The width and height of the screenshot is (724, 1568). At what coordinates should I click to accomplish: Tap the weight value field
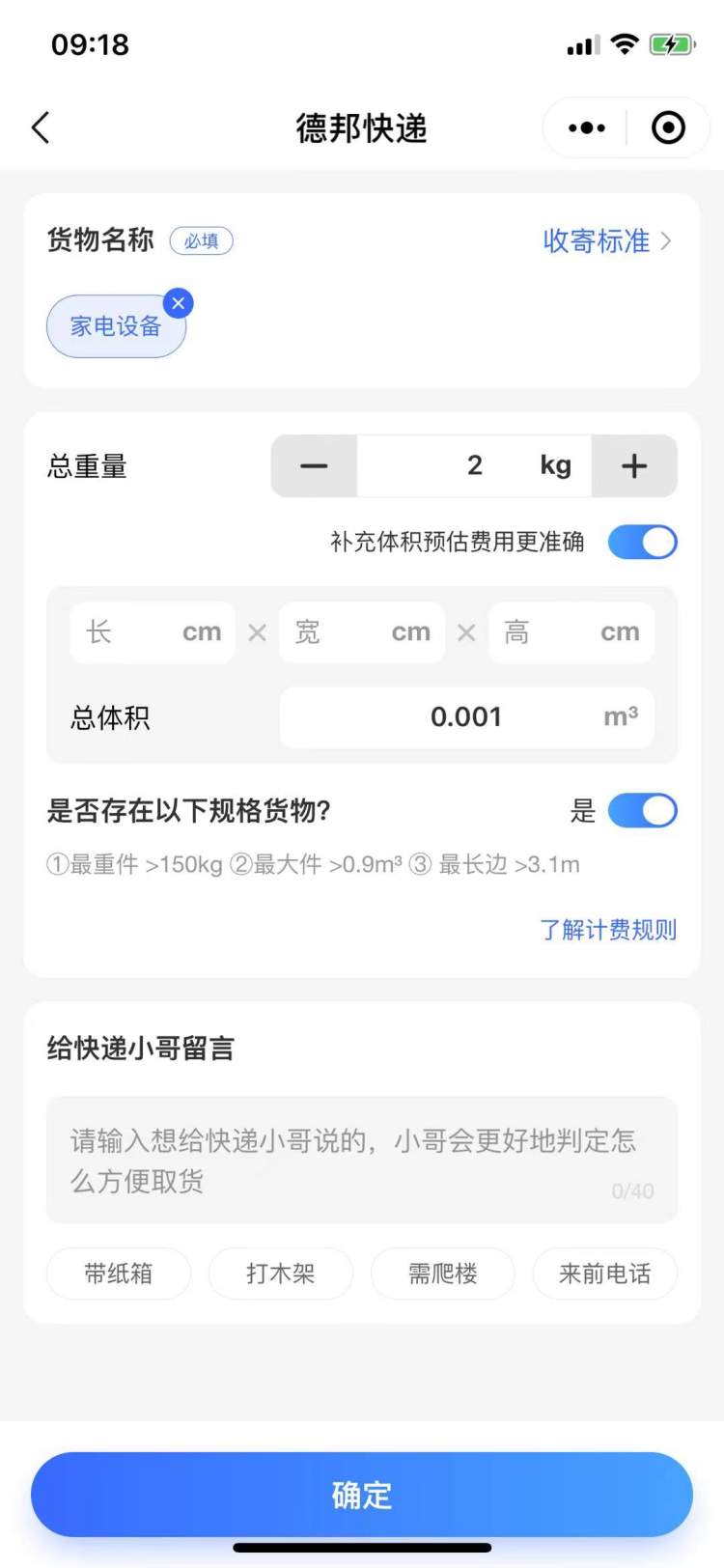point(473,466)
